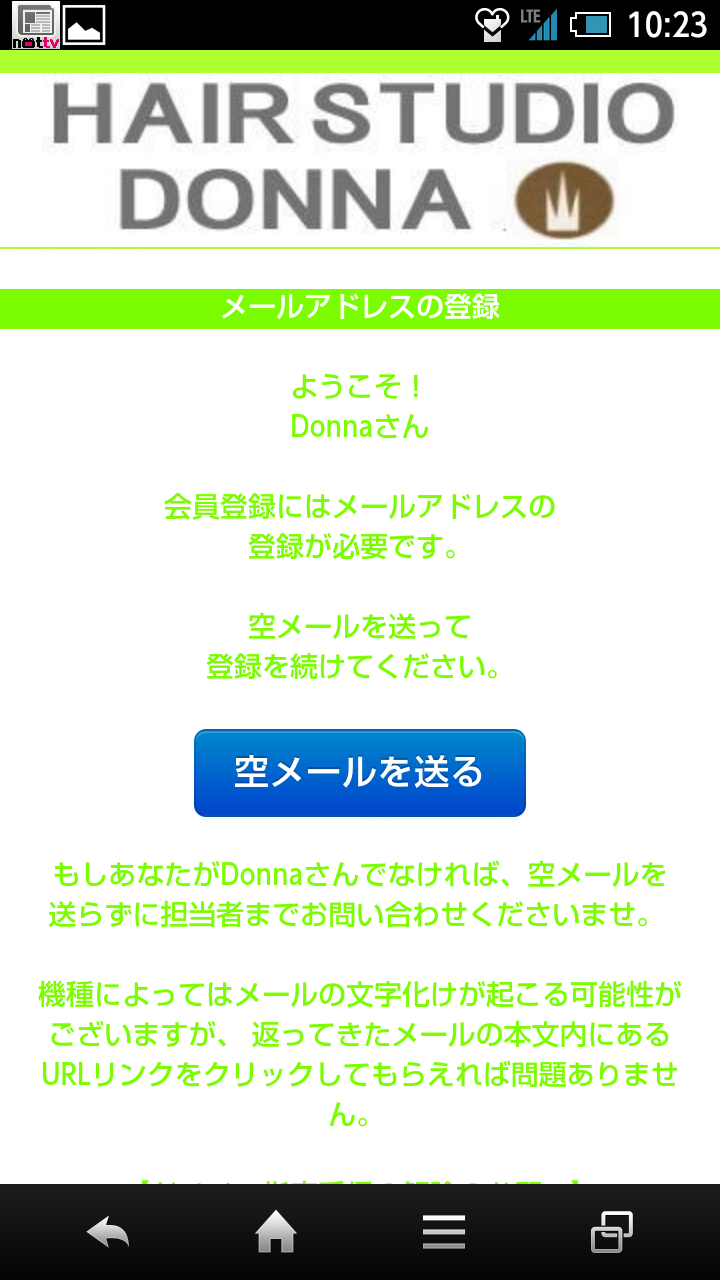Open the browser home icon in bottom bar
Viewport: 720px width, 1280px height.
click(276, 1233)
